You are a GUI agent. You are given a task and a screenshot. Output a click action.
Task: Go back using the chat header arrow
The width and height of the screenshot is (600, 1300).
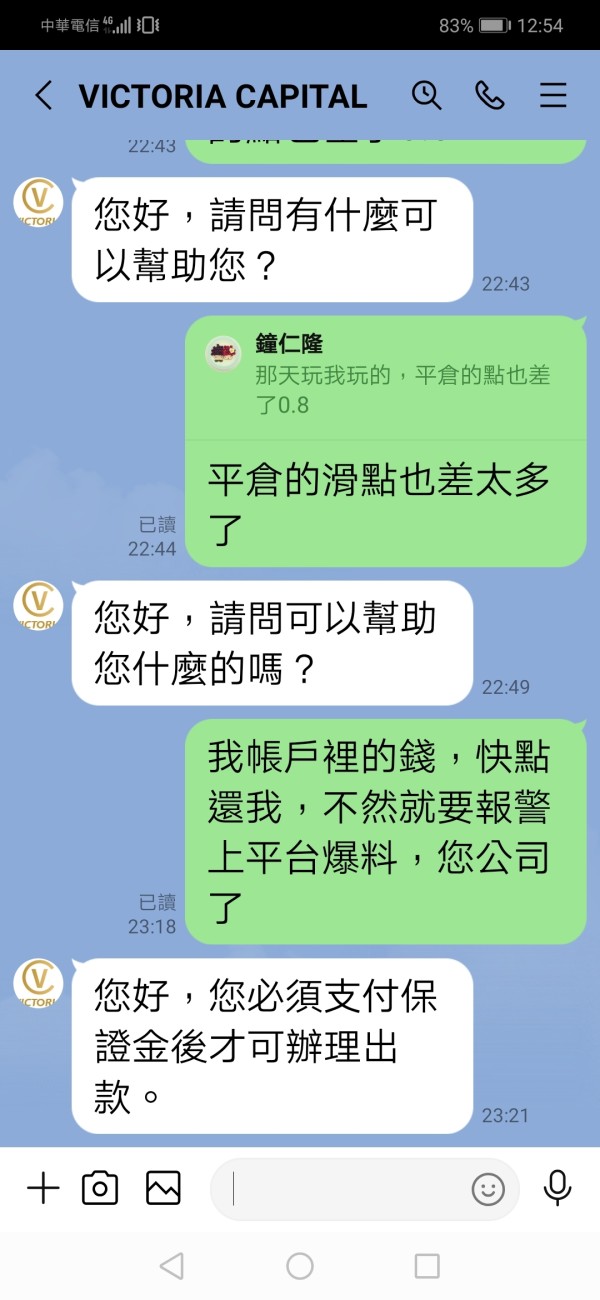(43, 96)
